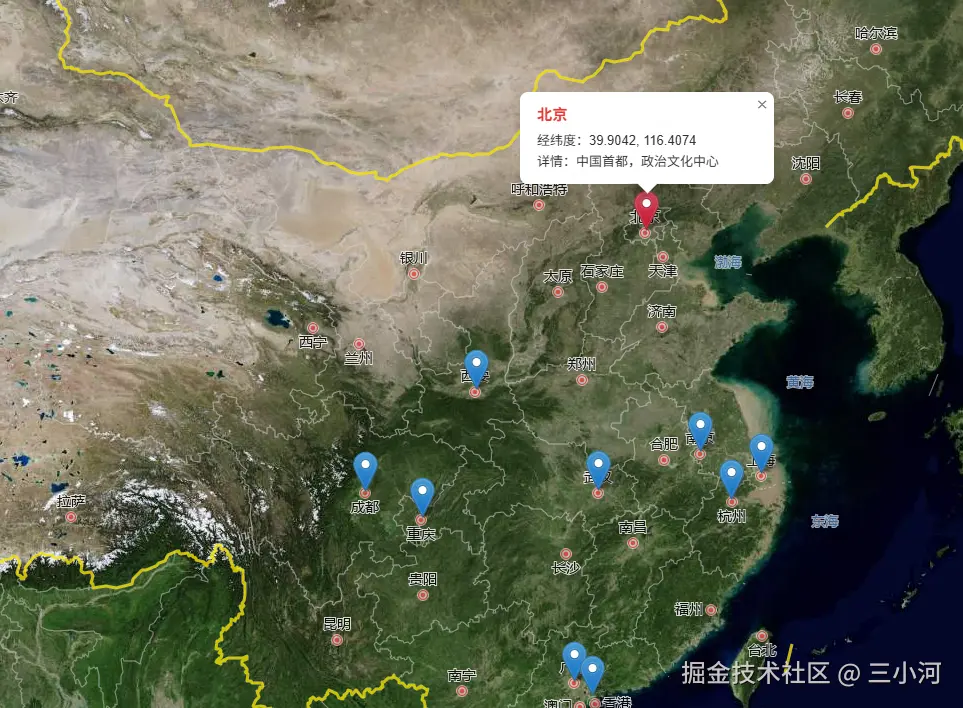Select the blue marker over 上海
The height and width of the screenshot is (708, 963).
761,450
